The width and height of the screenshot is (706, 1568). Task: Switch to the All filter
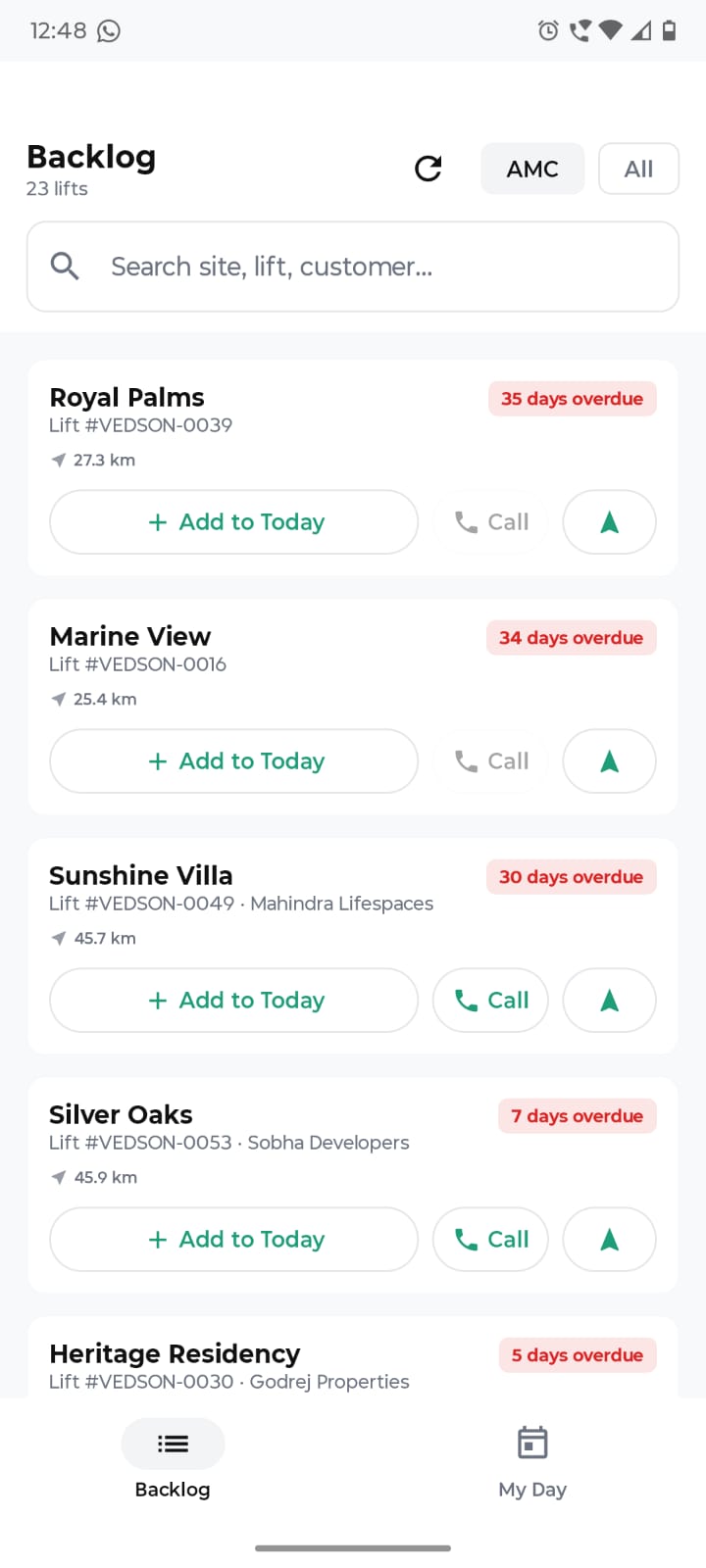tap(638, 169)
